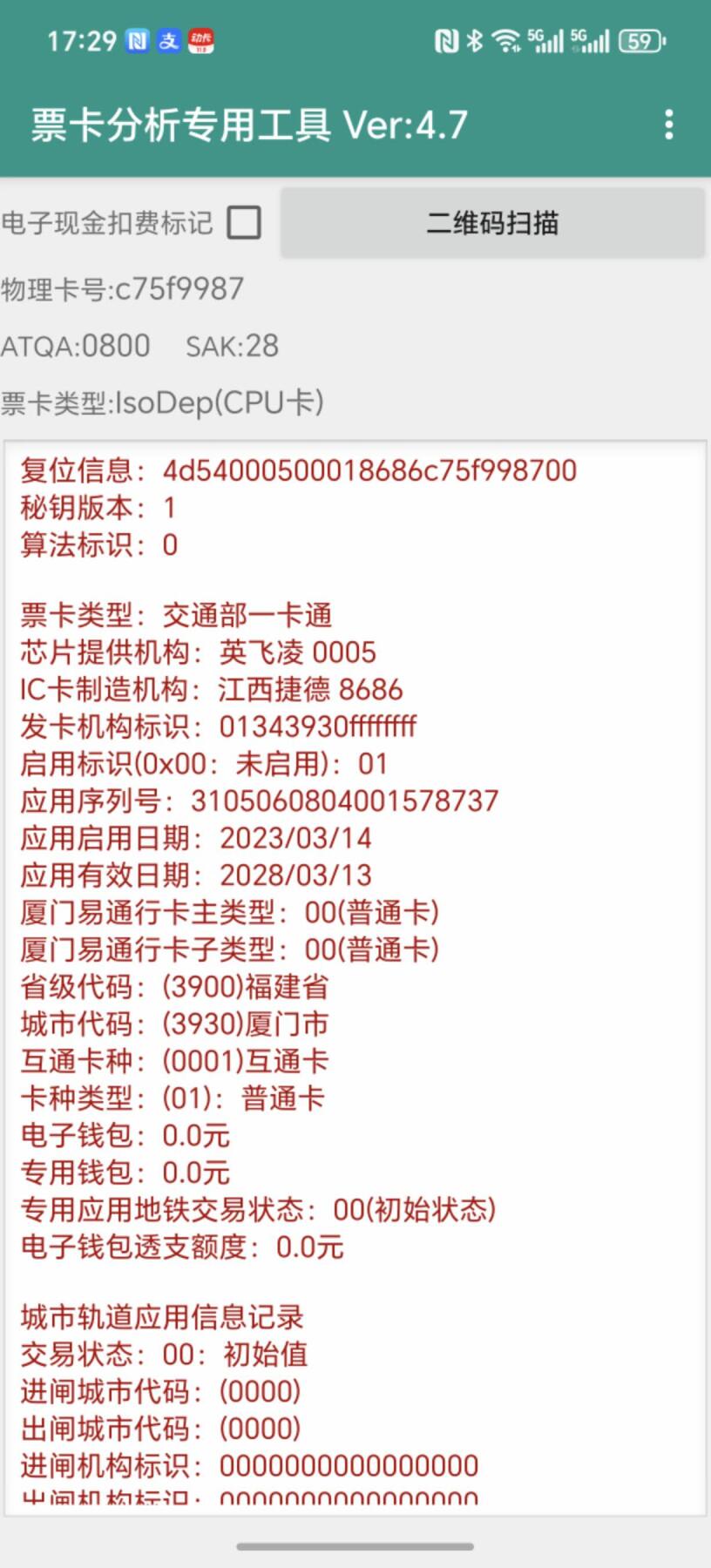Tap the 票卡类型 IsoDep(CPU卡) label
This screenshot has width=711, height=1568.
point(164,402)
